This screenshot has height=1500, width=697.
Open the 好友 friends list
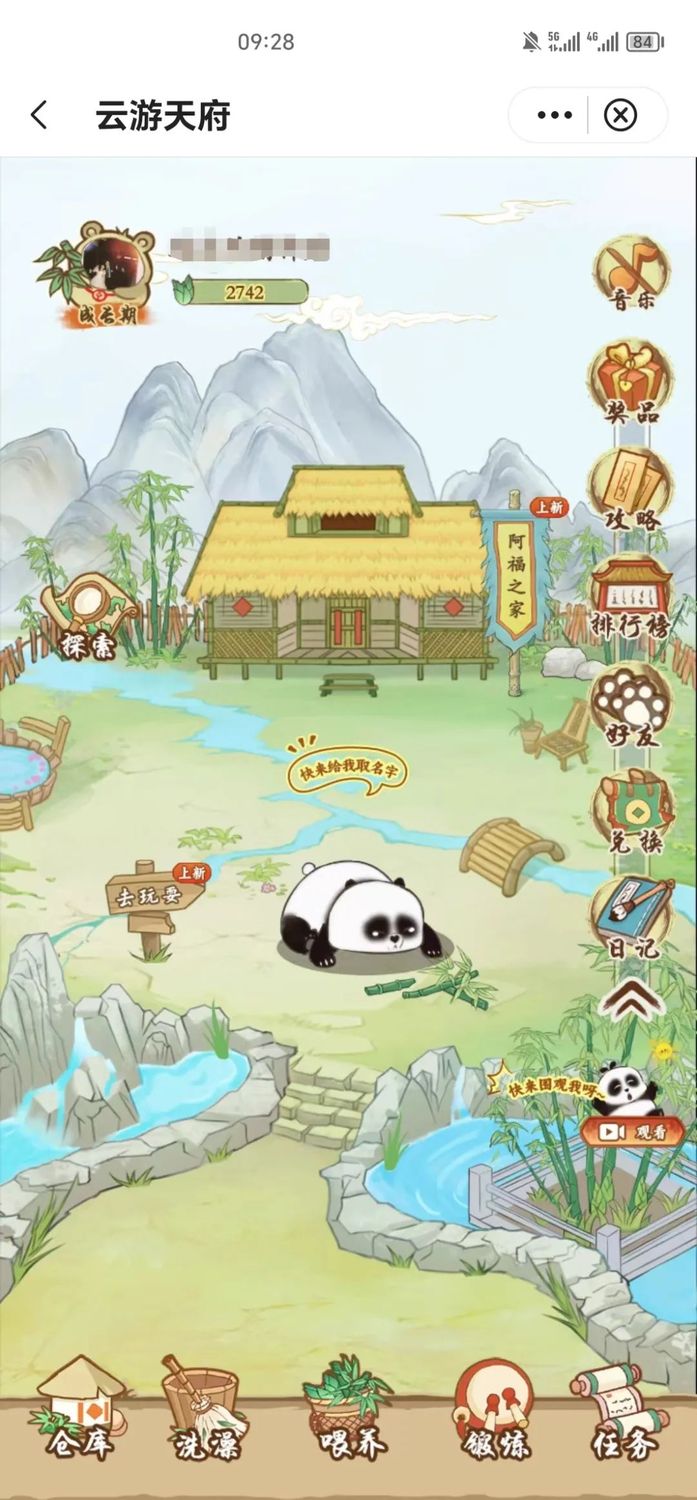point(630,706)
